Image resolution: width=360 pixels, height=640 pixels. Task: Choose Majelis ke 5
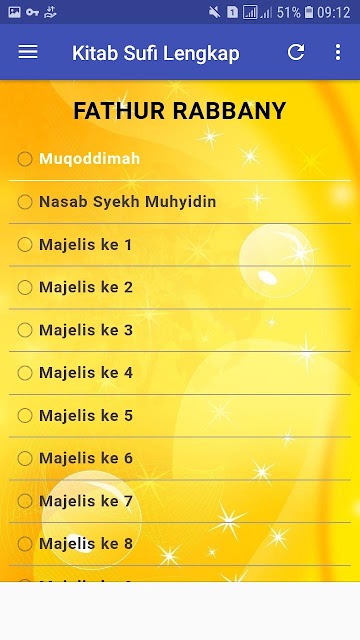pyautogui.click(x=180, y=416)
